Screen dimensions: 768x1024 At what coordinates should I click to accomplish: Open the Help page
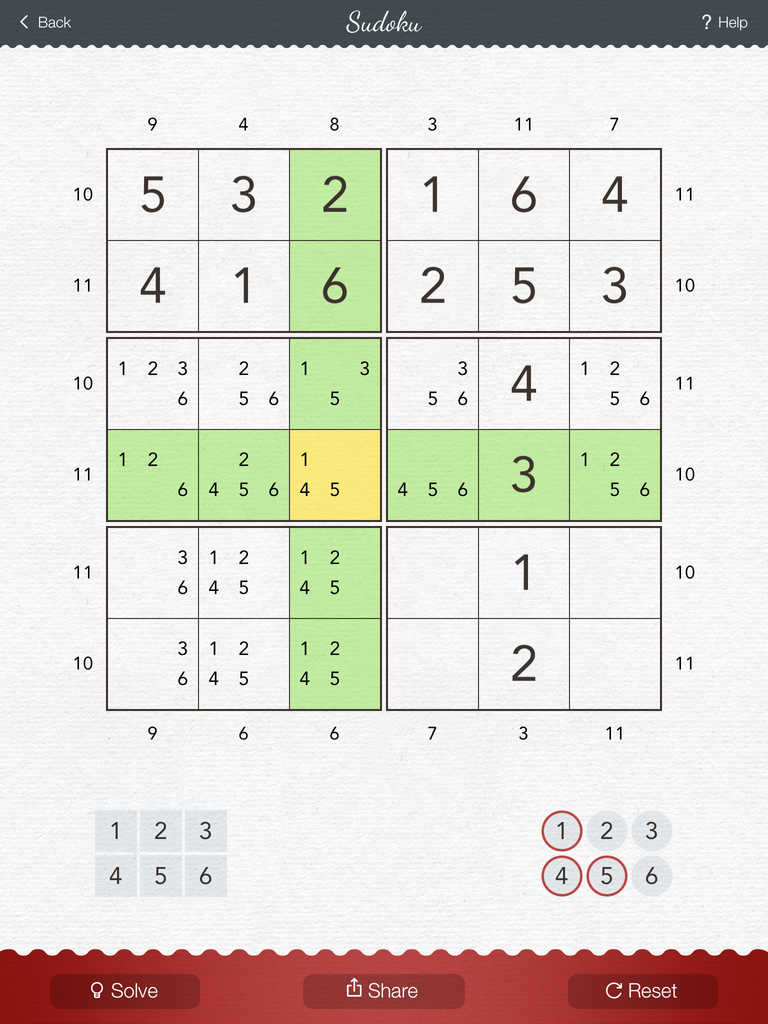(x=724, y=22)
